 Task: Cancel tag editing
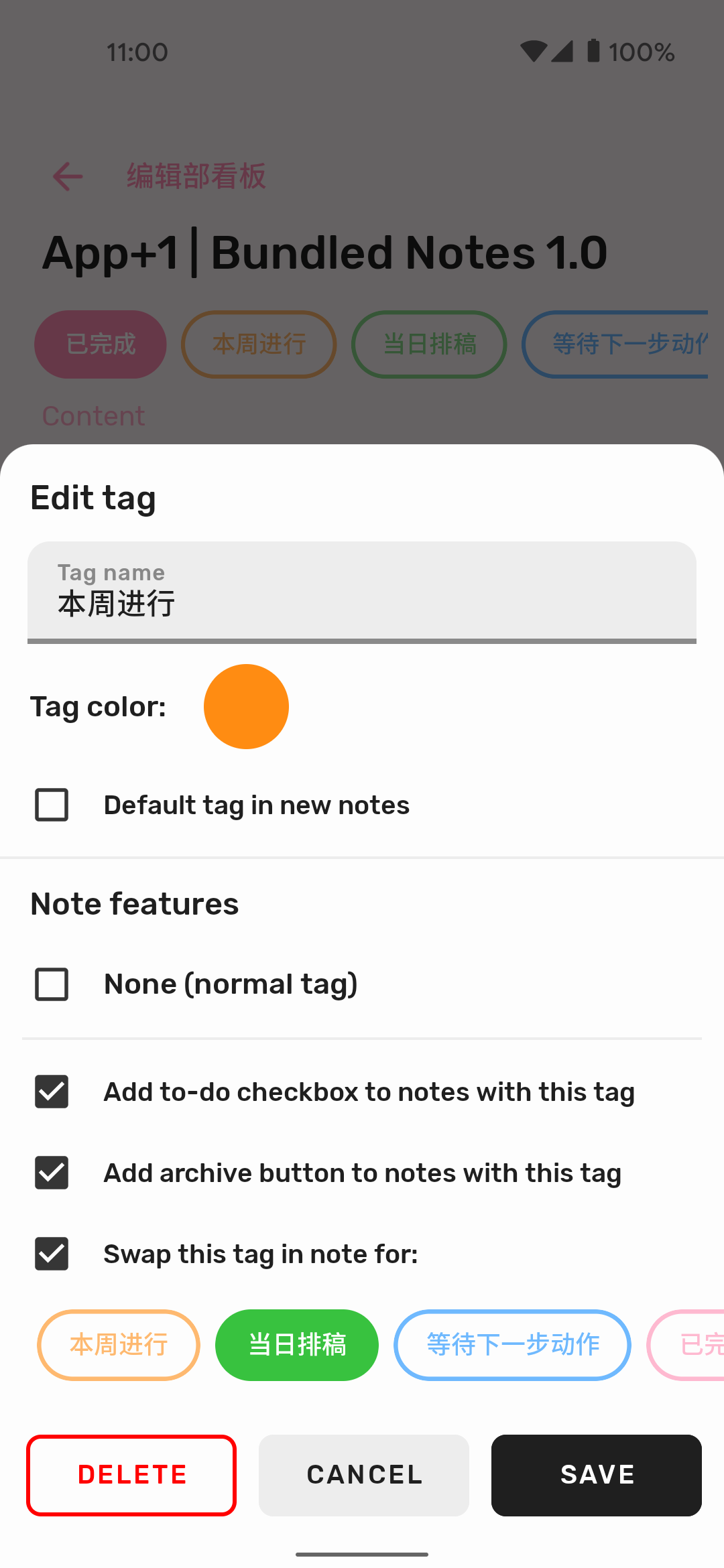(364, 1475)
